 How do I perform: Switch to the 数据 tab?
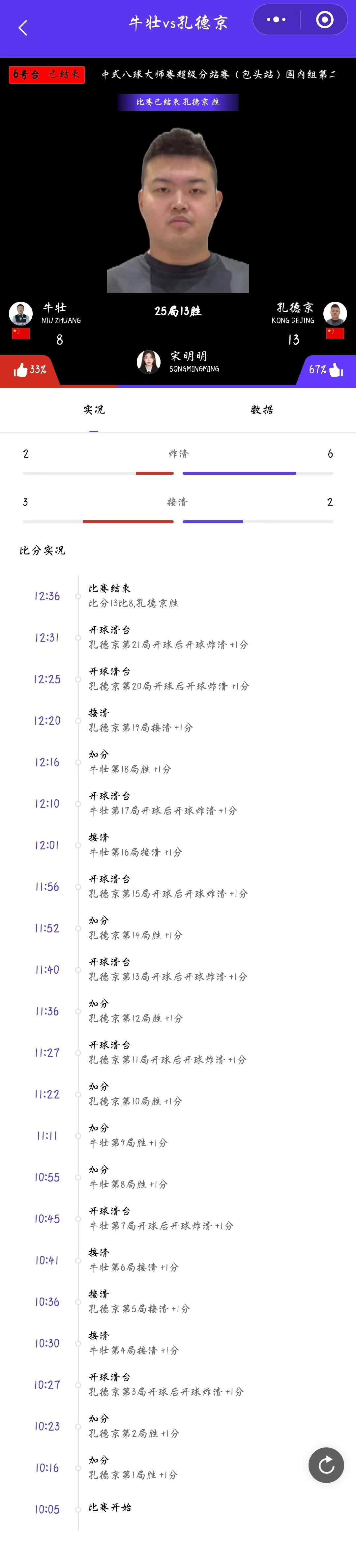pos(262,410)
